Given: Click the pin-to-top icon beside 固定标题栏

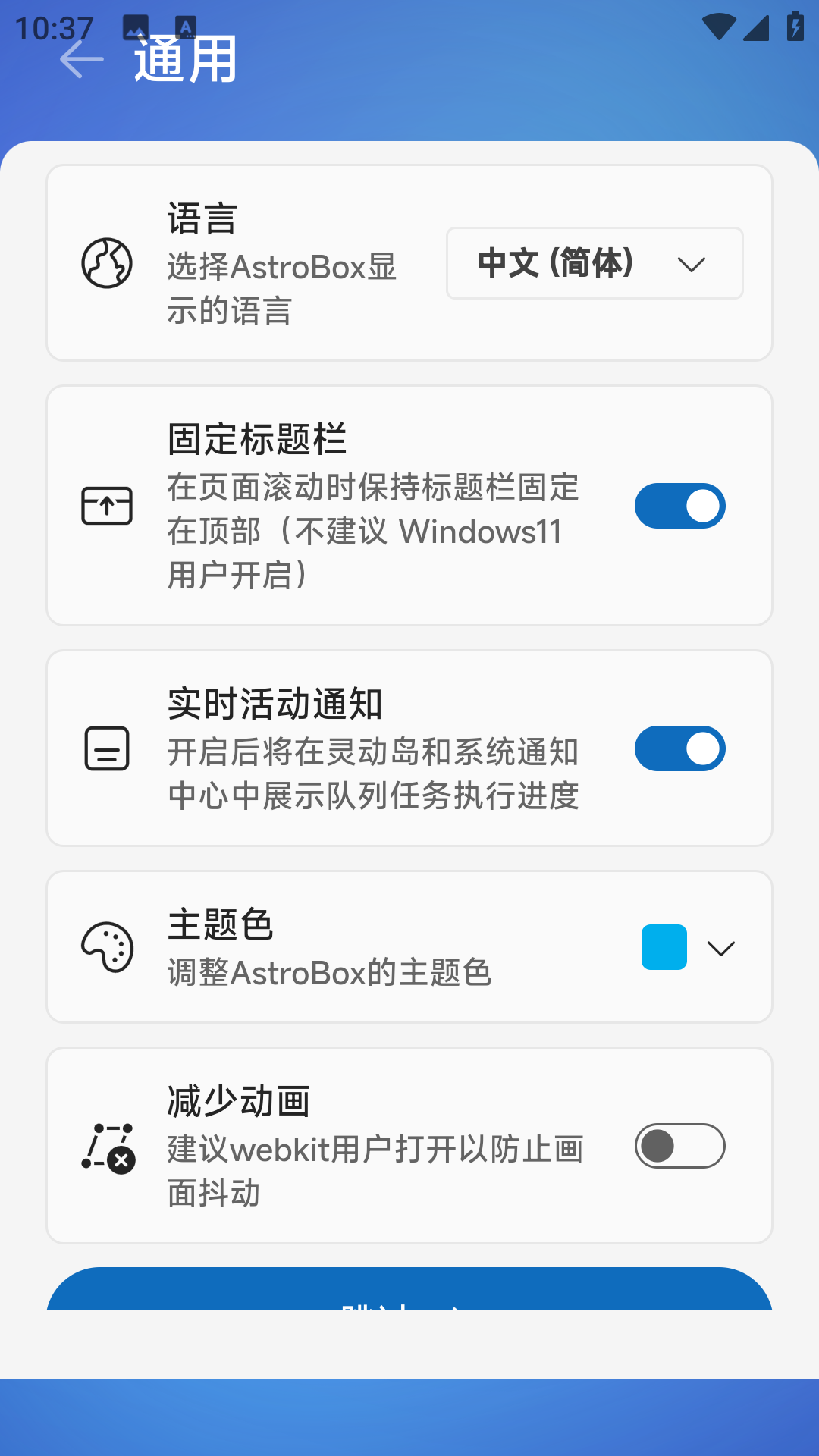Looking at the screenshot, I should click(107, 505).
